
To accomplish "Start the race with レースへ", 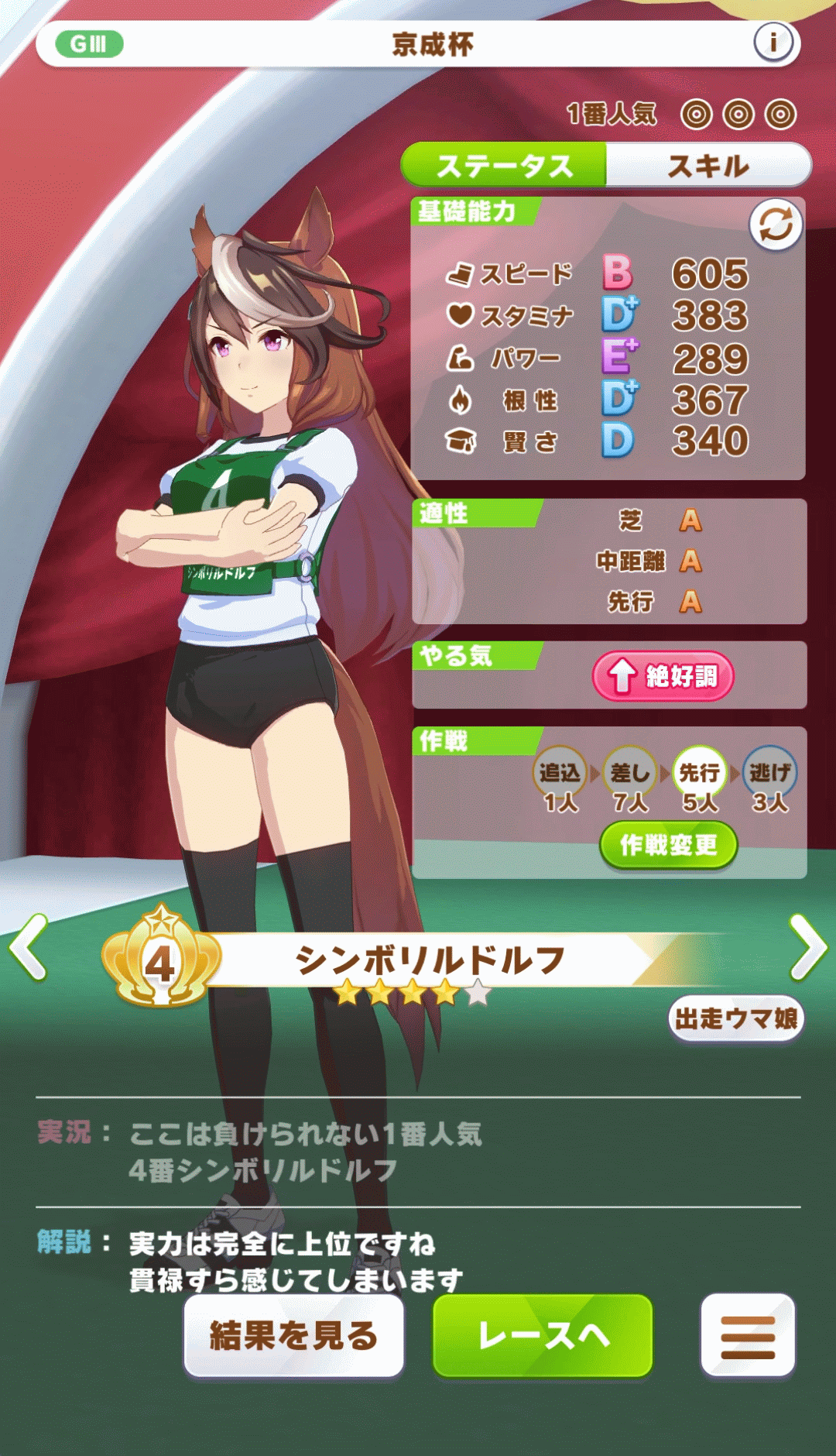I will (543, 1336).
